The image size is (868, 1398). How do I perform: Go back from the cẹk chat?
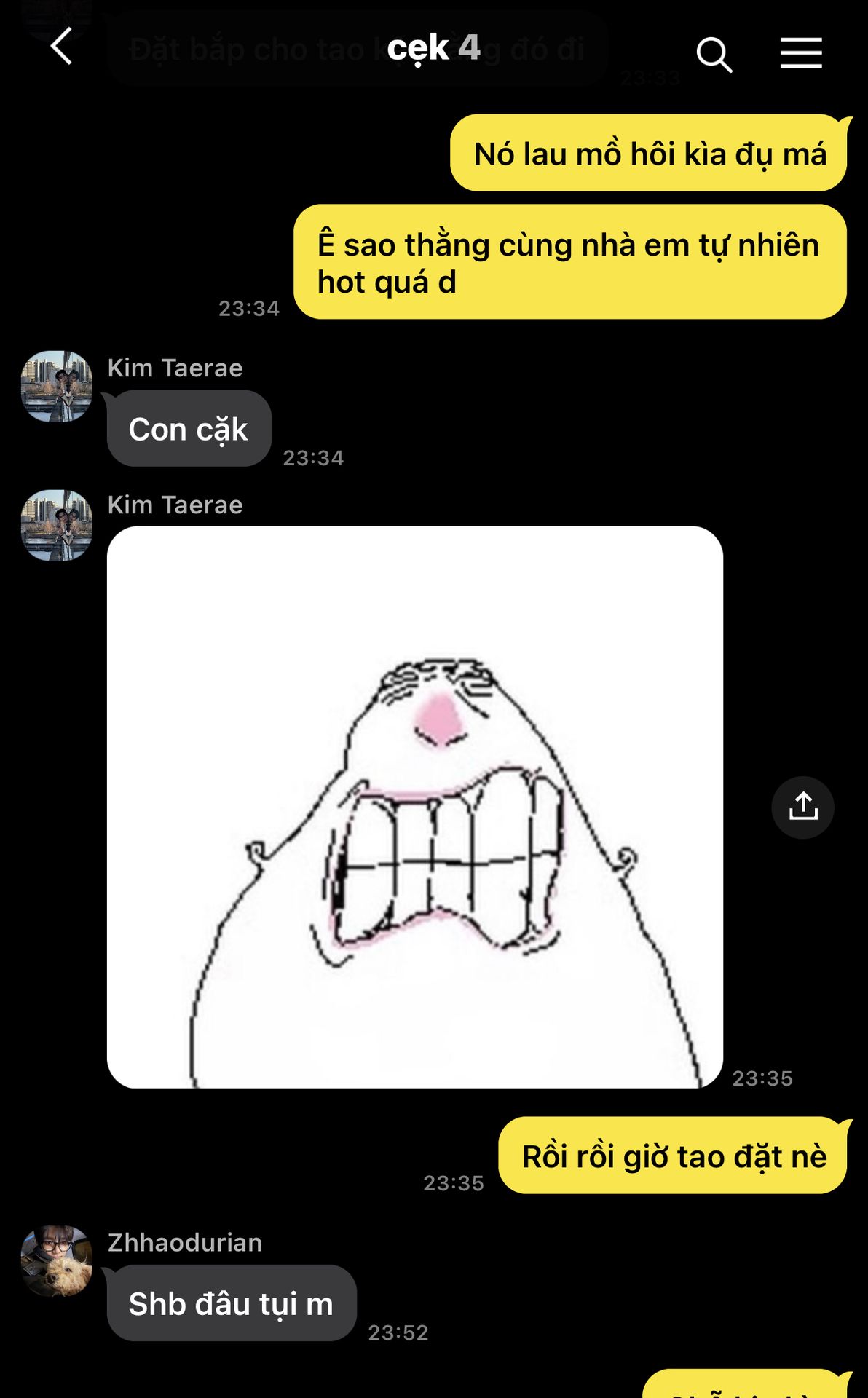point(61,48)
